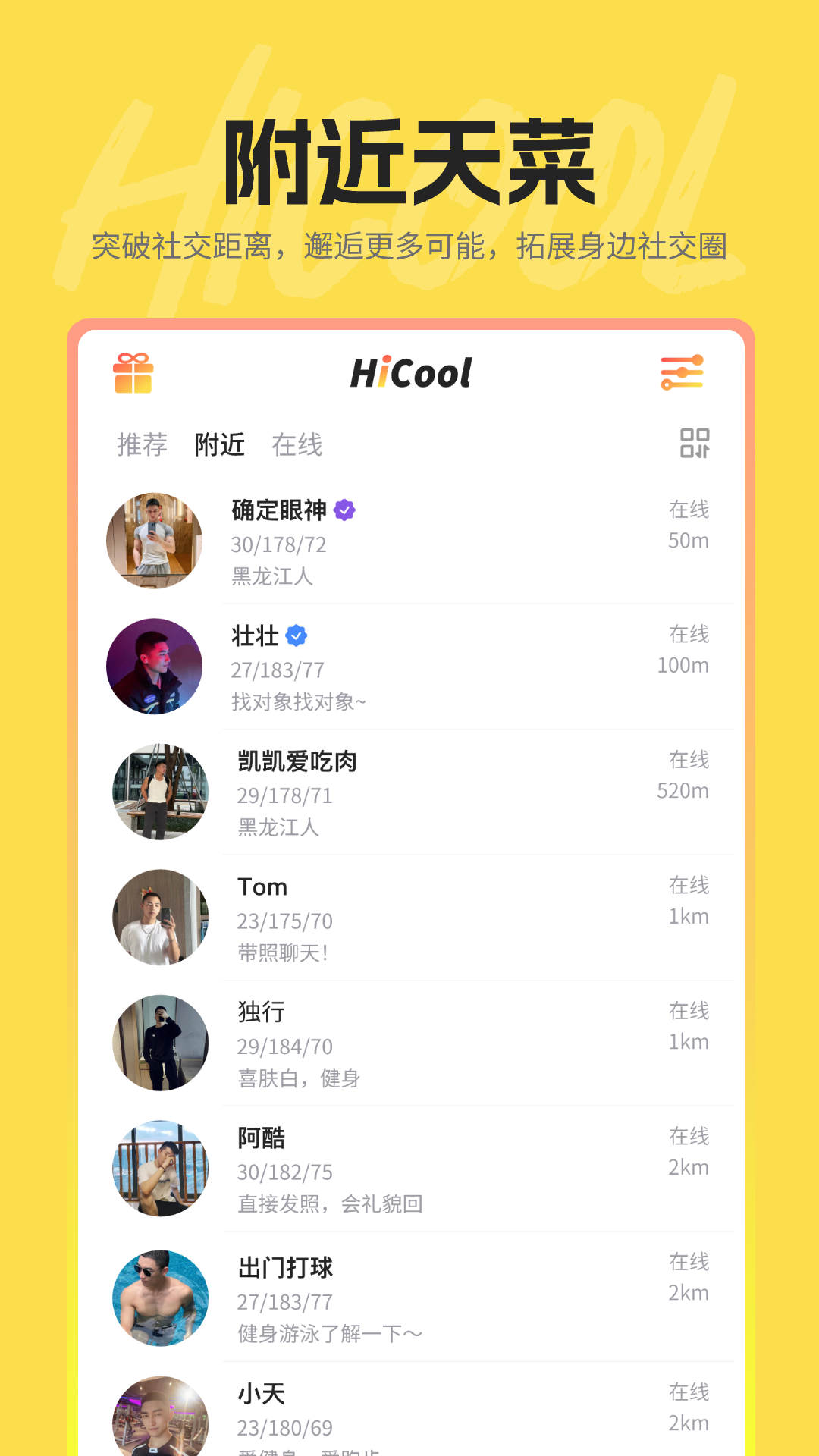
Task: Click the purple verification badge beside 确定眼神
Action: coord(345,510)
